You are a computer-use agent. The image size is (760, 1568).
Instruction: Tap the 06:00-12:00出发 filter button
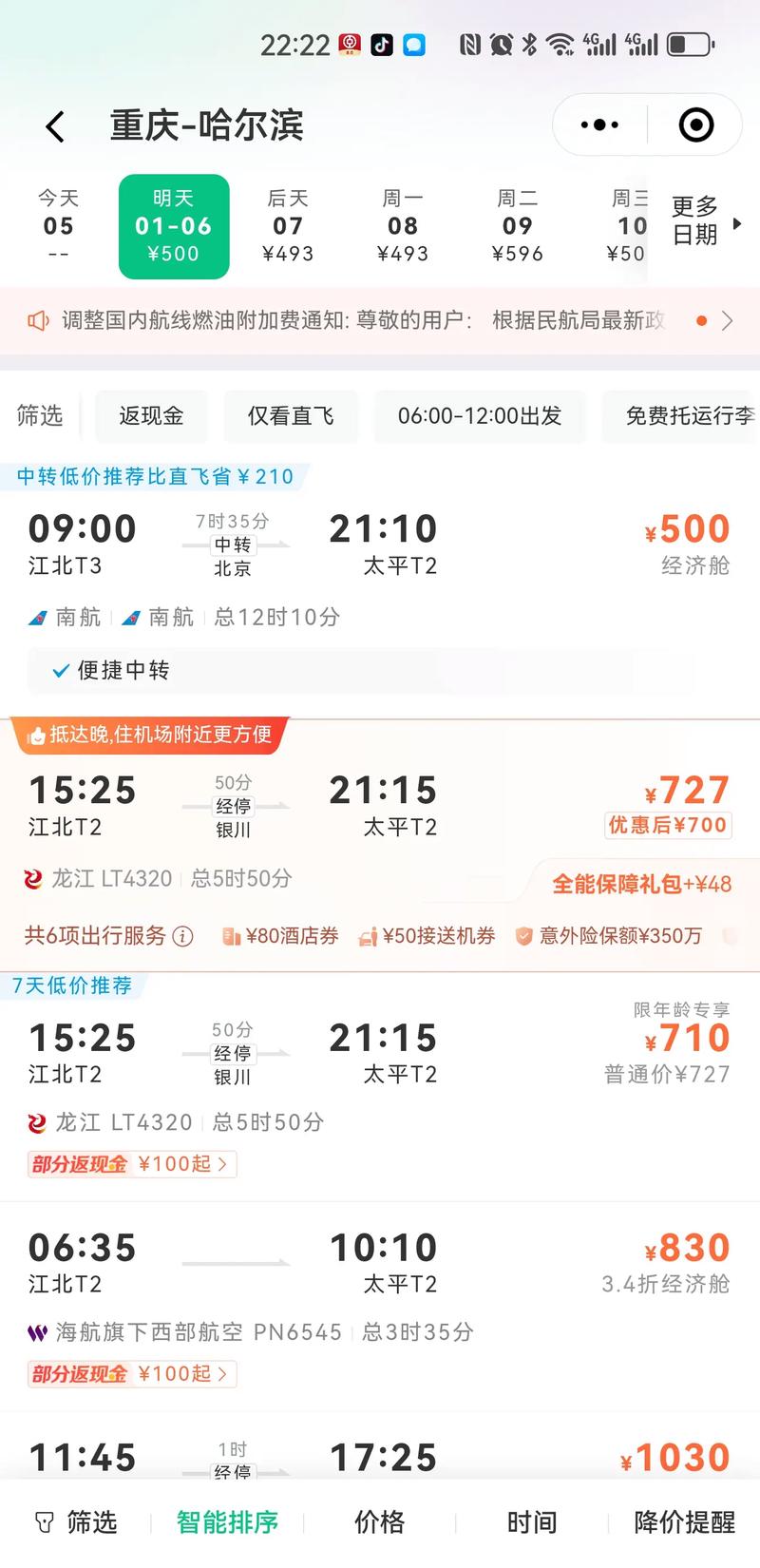tap(480, 416)
